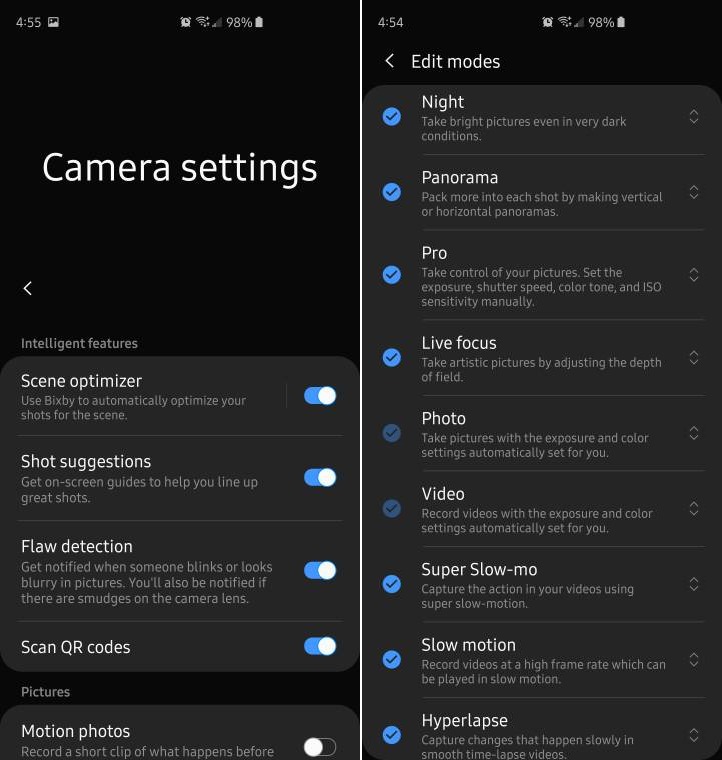Tap the reorder handle for Video
The width and height of the screenshot is (722, 760).
(694, 509)
